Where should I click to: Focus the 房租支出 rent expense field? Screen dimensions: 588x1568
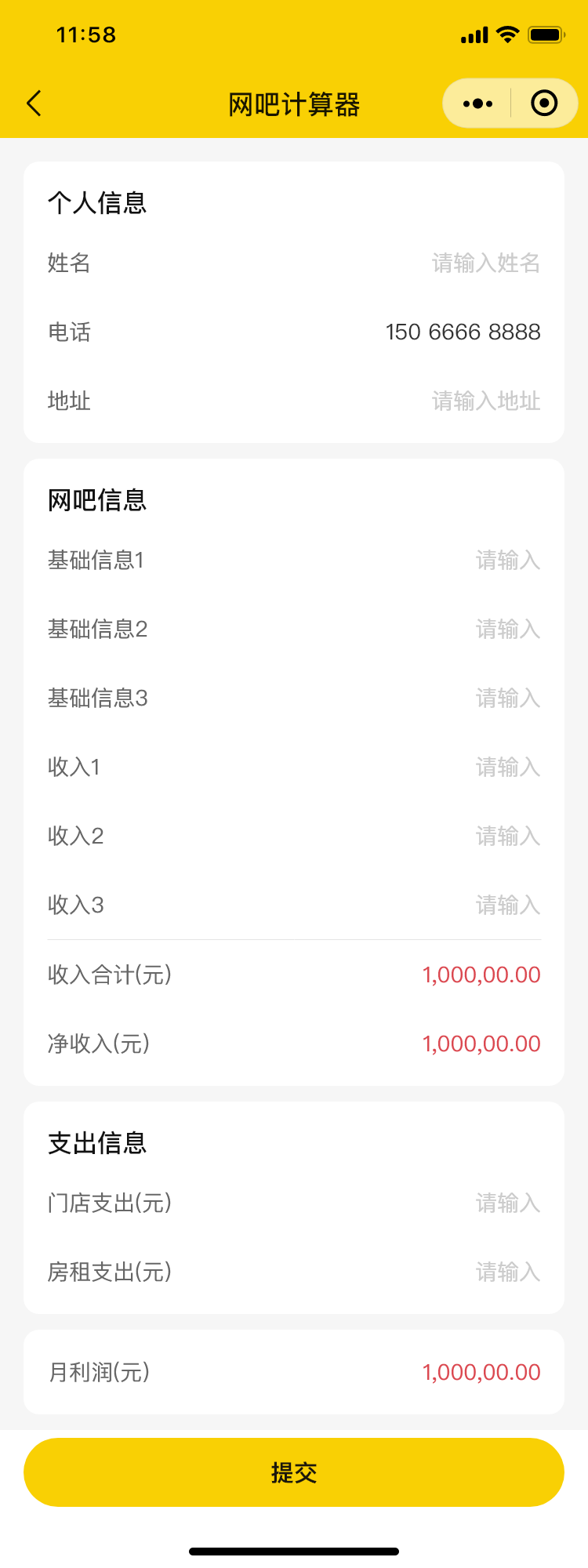coord(507,1272)
